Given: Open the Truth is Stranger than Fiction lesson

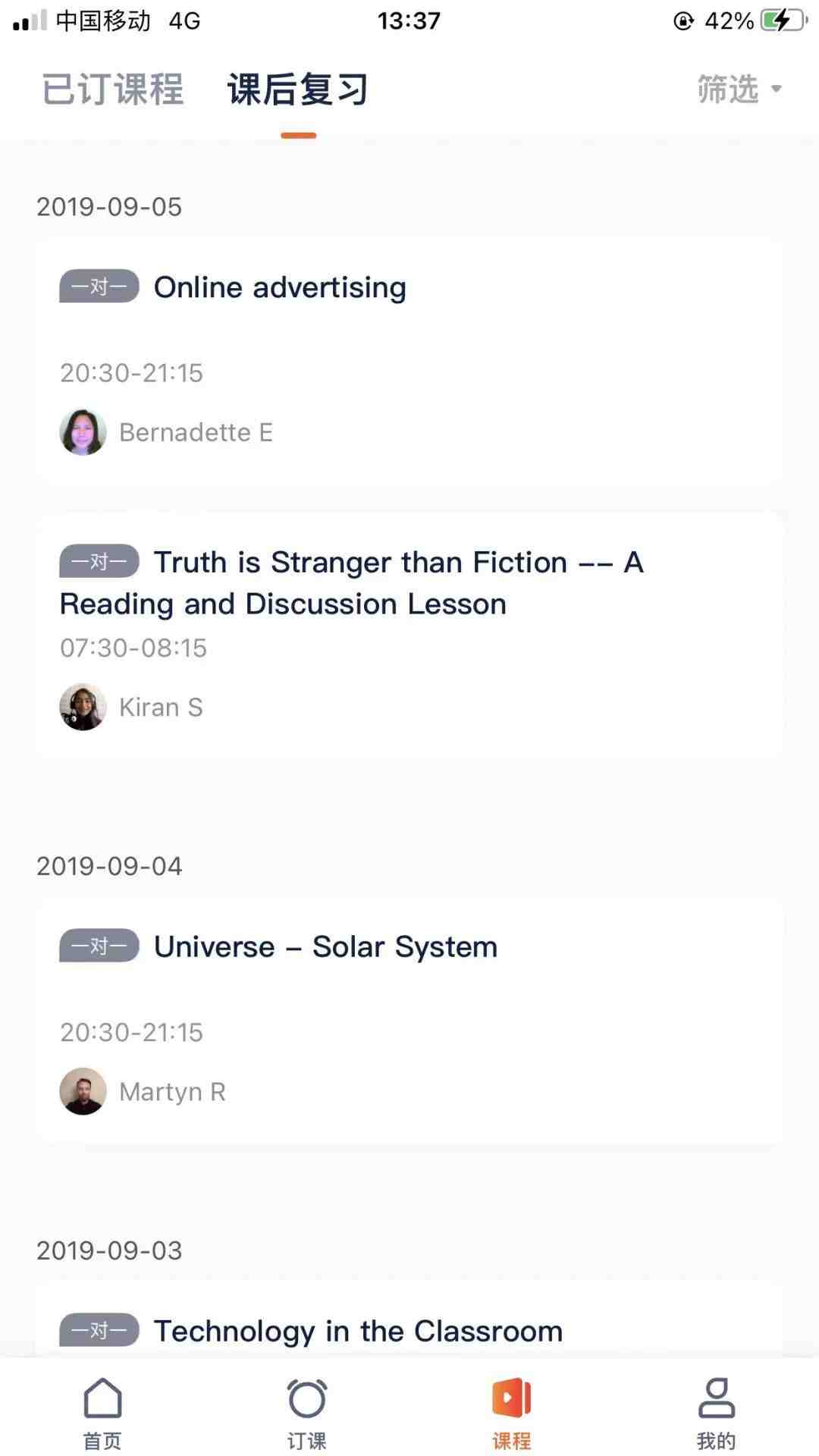Looking at the screenshot, I should pyautogui.click(x=409, y=635).
